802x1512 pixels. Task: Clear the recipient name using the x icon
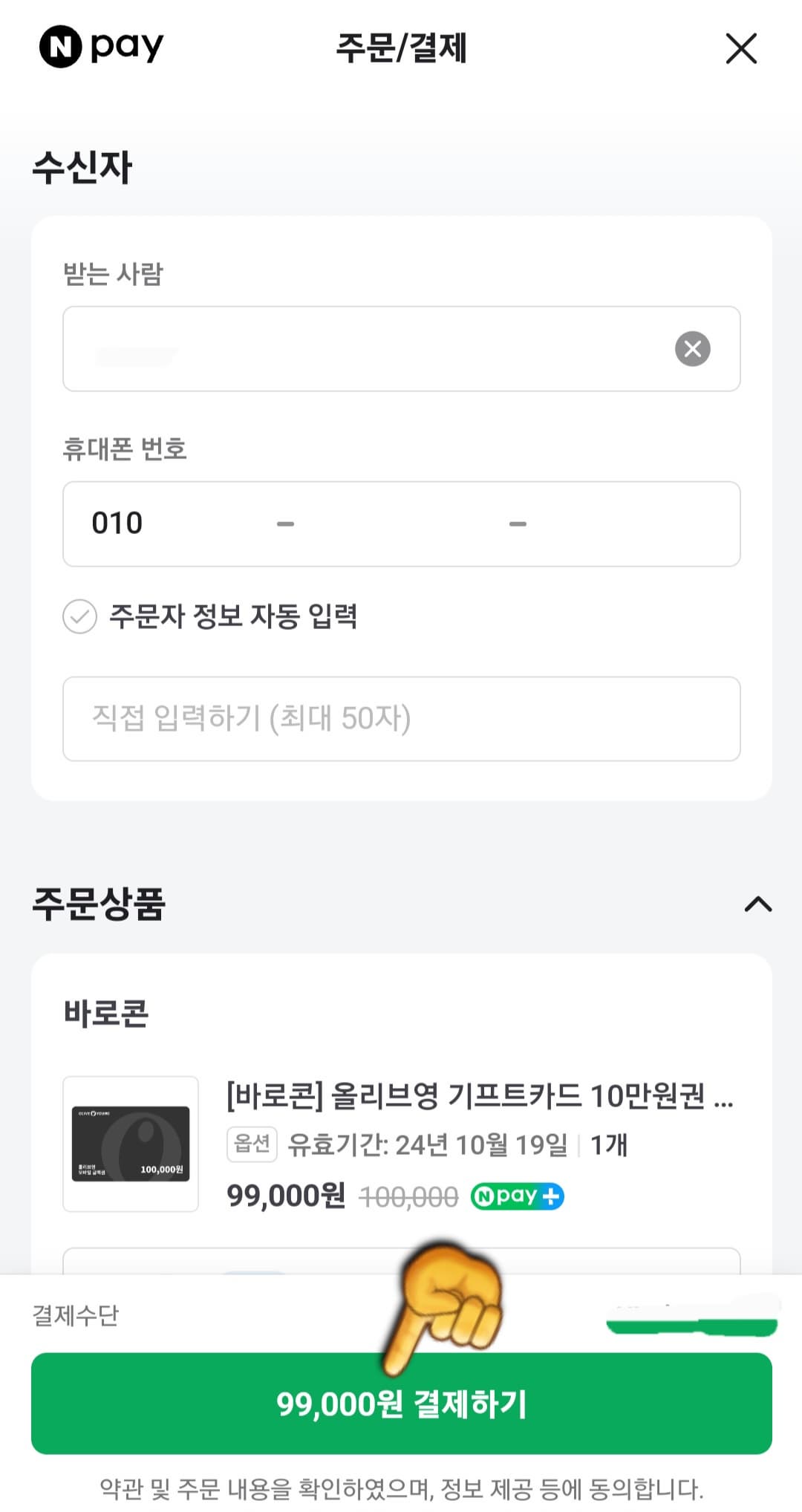click(x=693, y=349)
